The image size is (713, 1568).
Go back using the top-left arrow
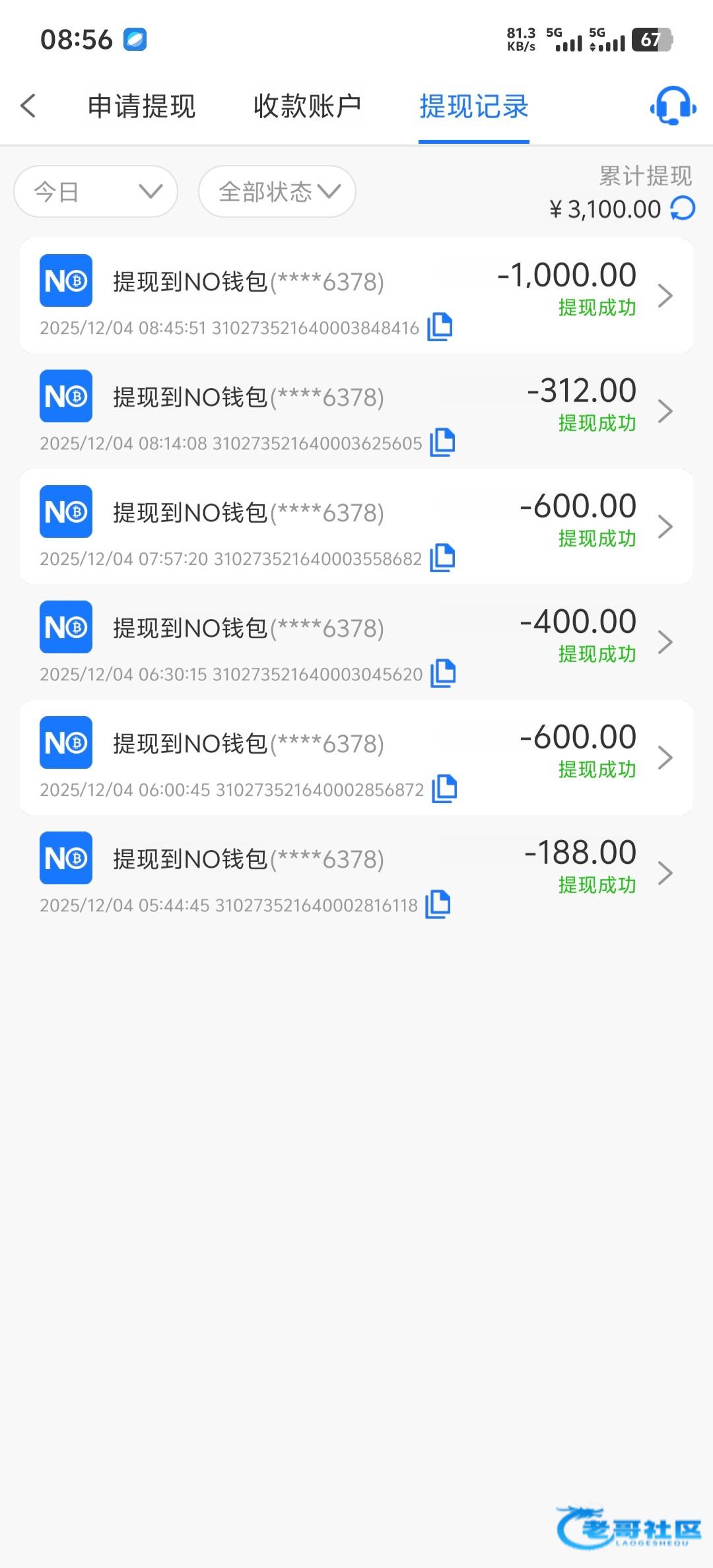coord(28,106)
